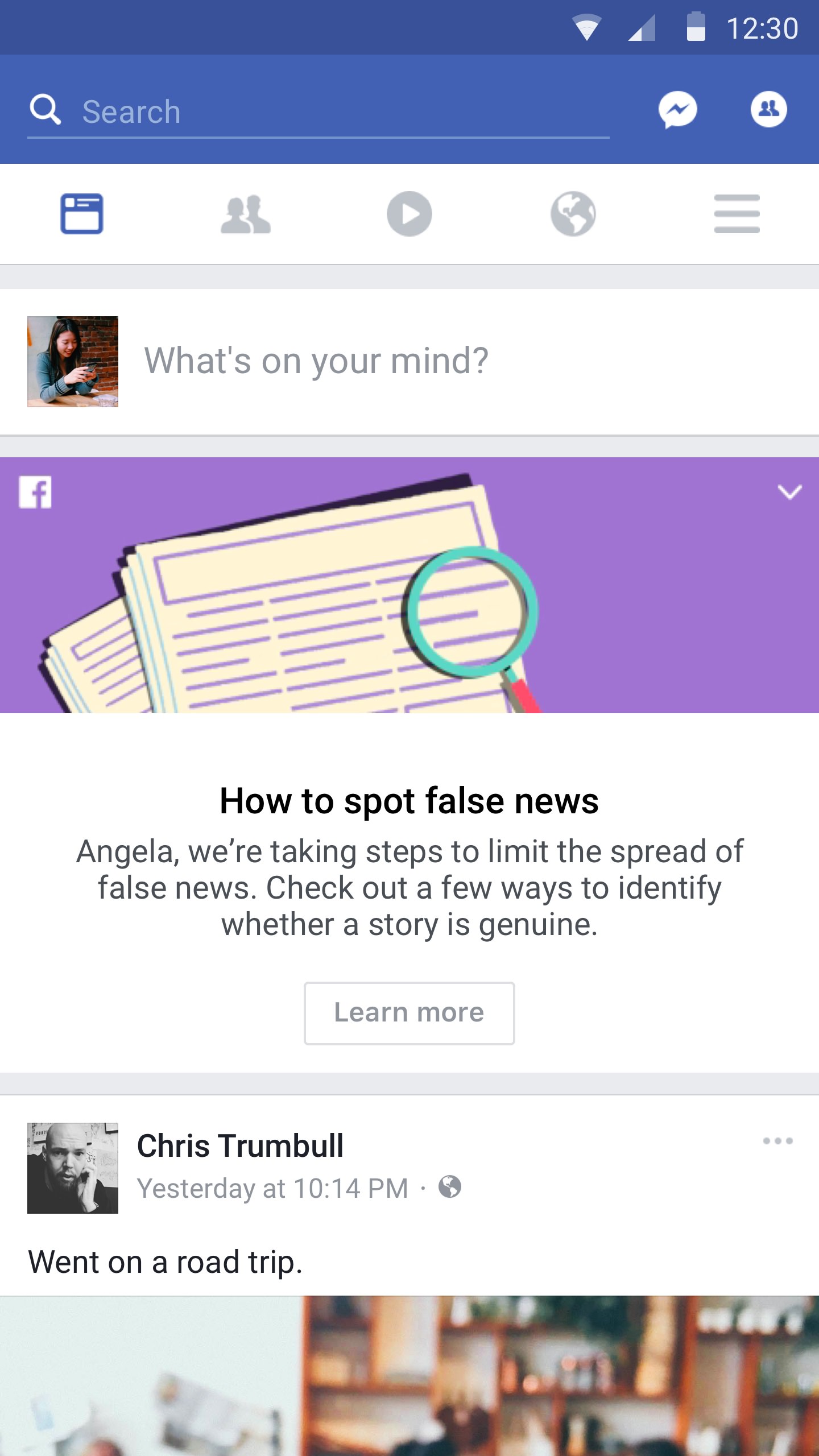The image size is (819, 1456).
Task: Switch to the Friend Requests tab
Action: tap(246, 214)
